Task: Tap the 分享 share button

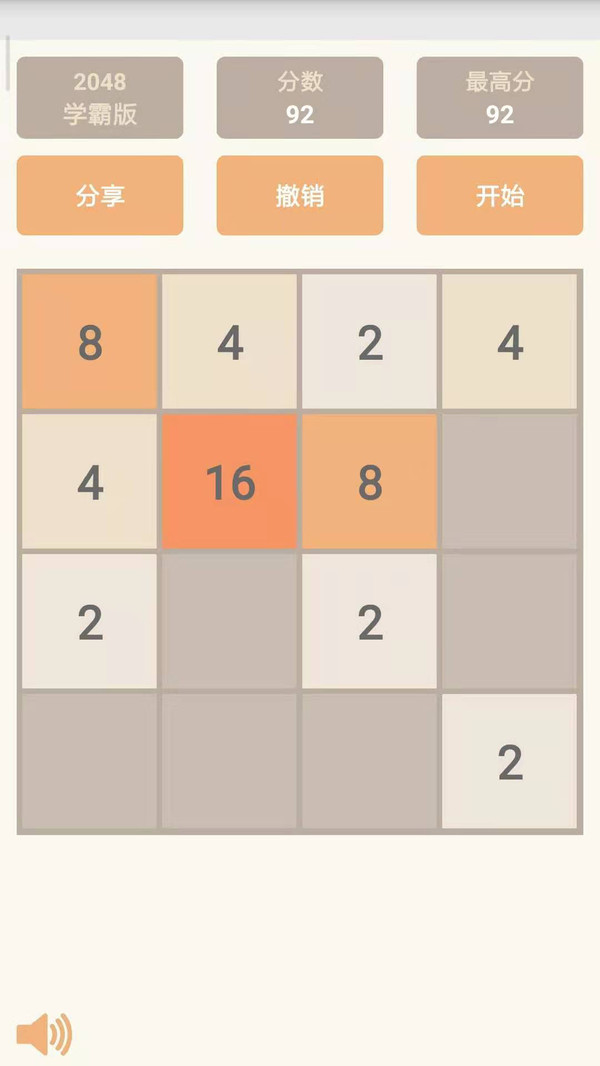Action: 100,195
